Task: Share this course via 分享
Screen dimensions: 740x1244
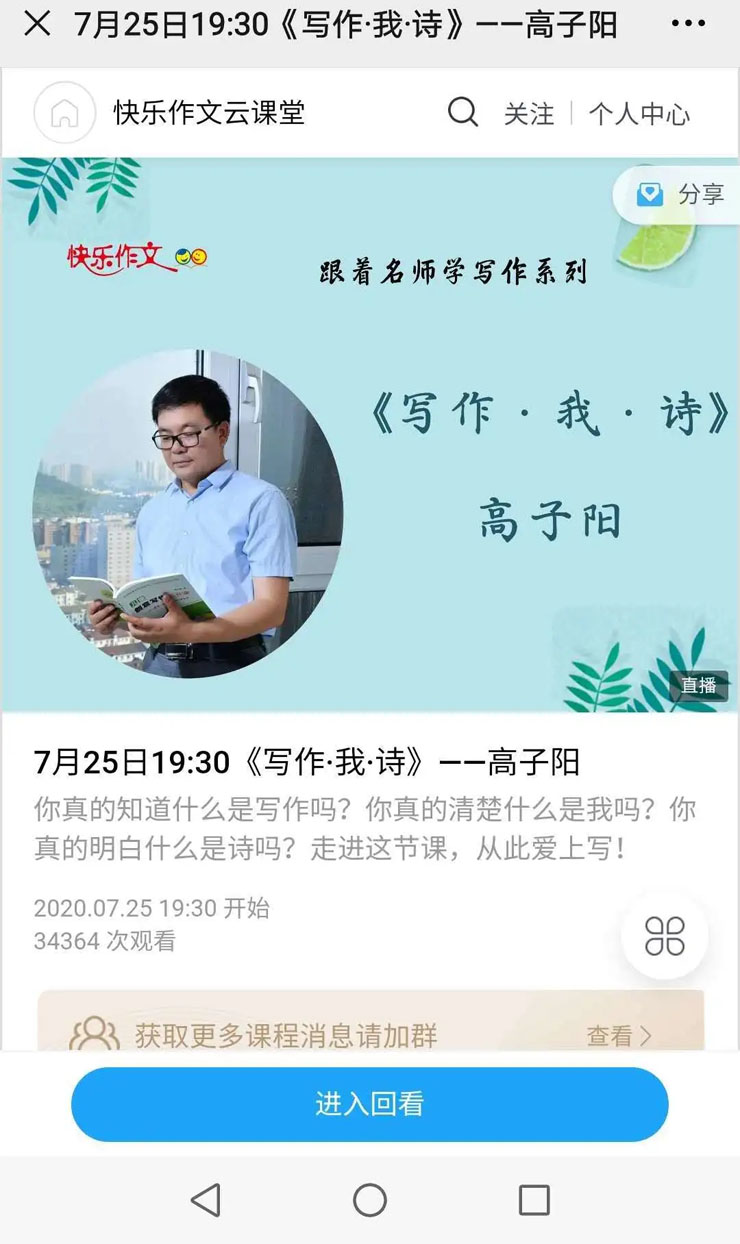Action: (682, 194)
